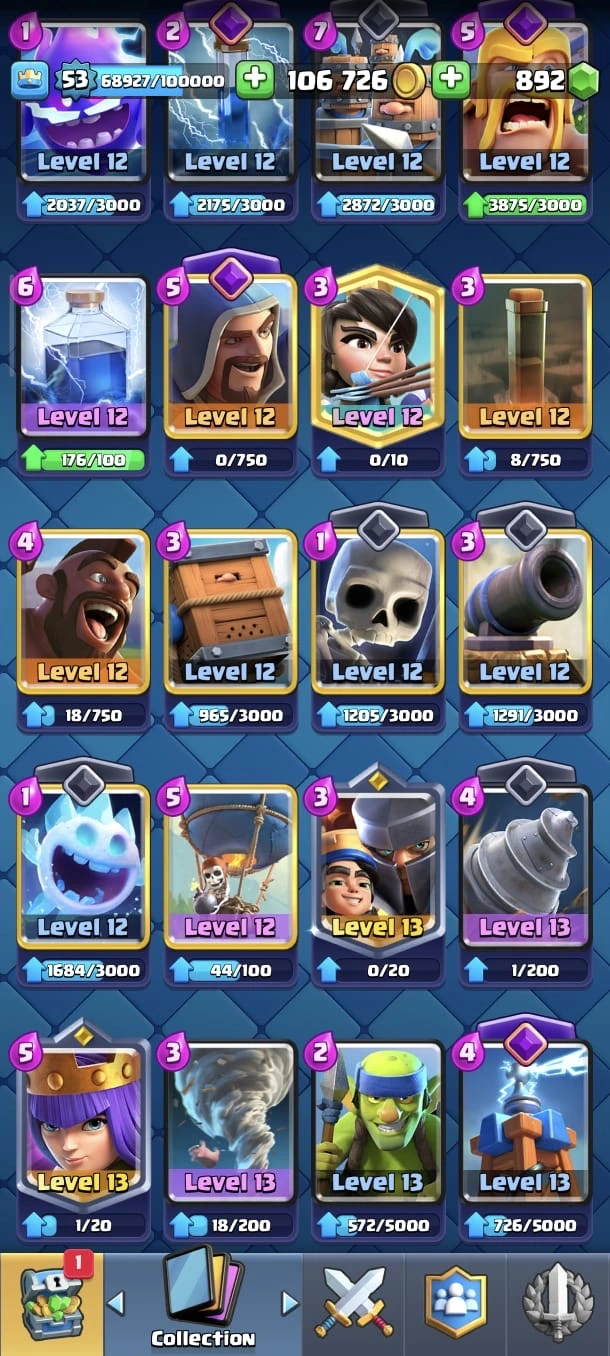Open the Balloon card
The width and height of the screenshot is (610, 1356).
tap(230, 865)
